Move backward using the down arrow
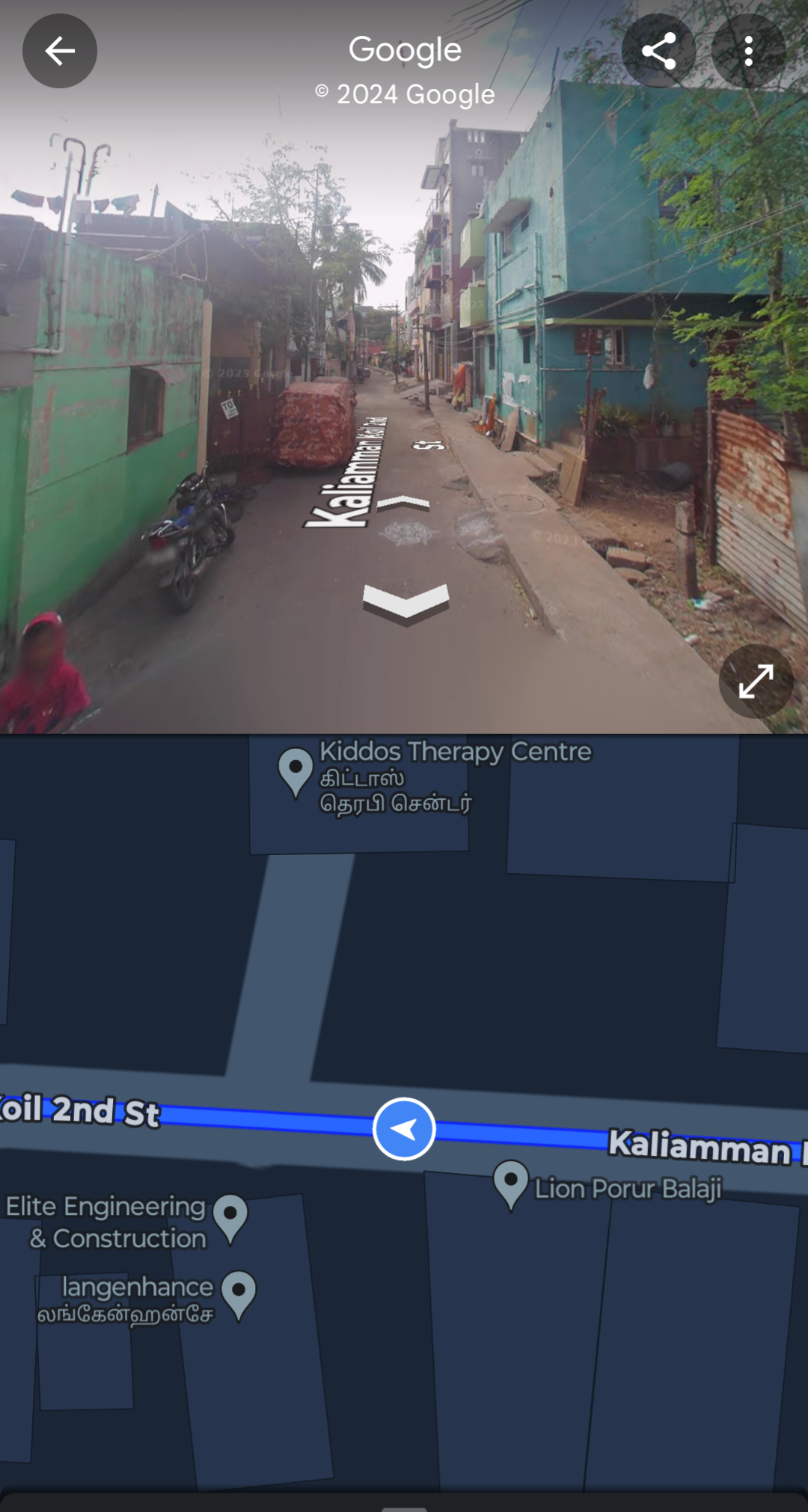 (405, 602)
